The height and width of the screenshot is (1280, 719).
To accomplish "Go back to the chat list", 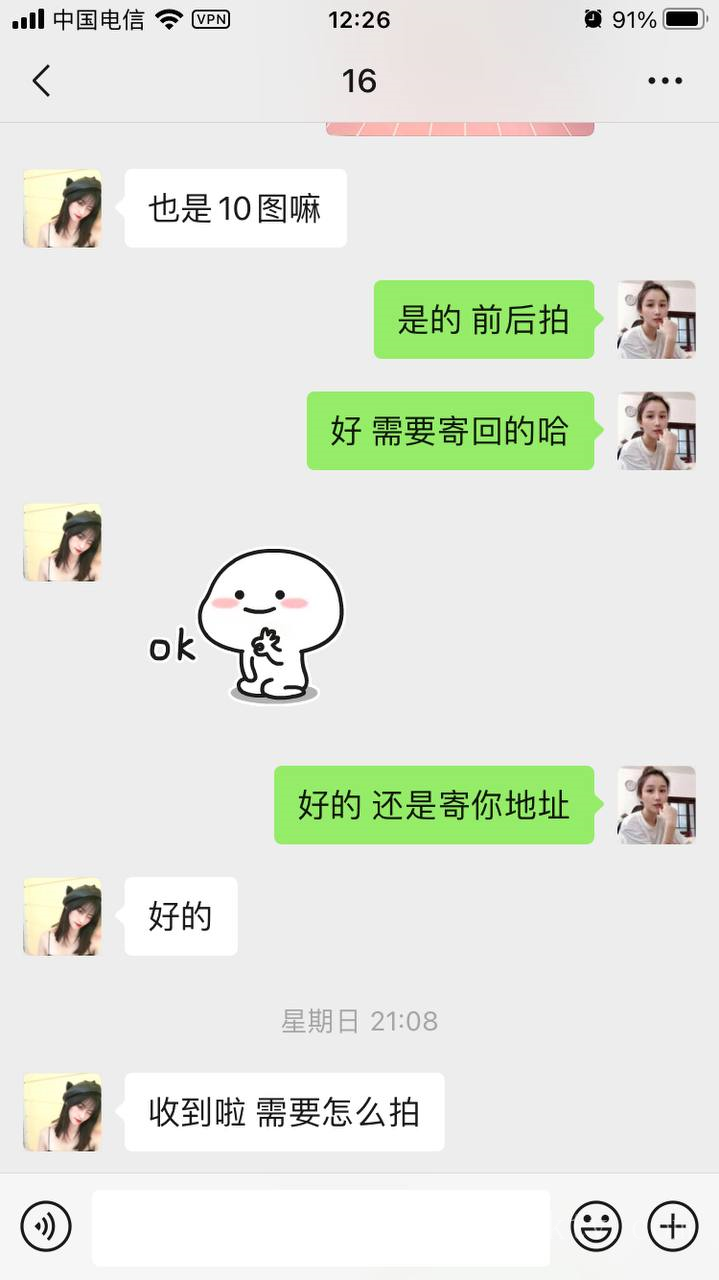I will pos(41,81).
